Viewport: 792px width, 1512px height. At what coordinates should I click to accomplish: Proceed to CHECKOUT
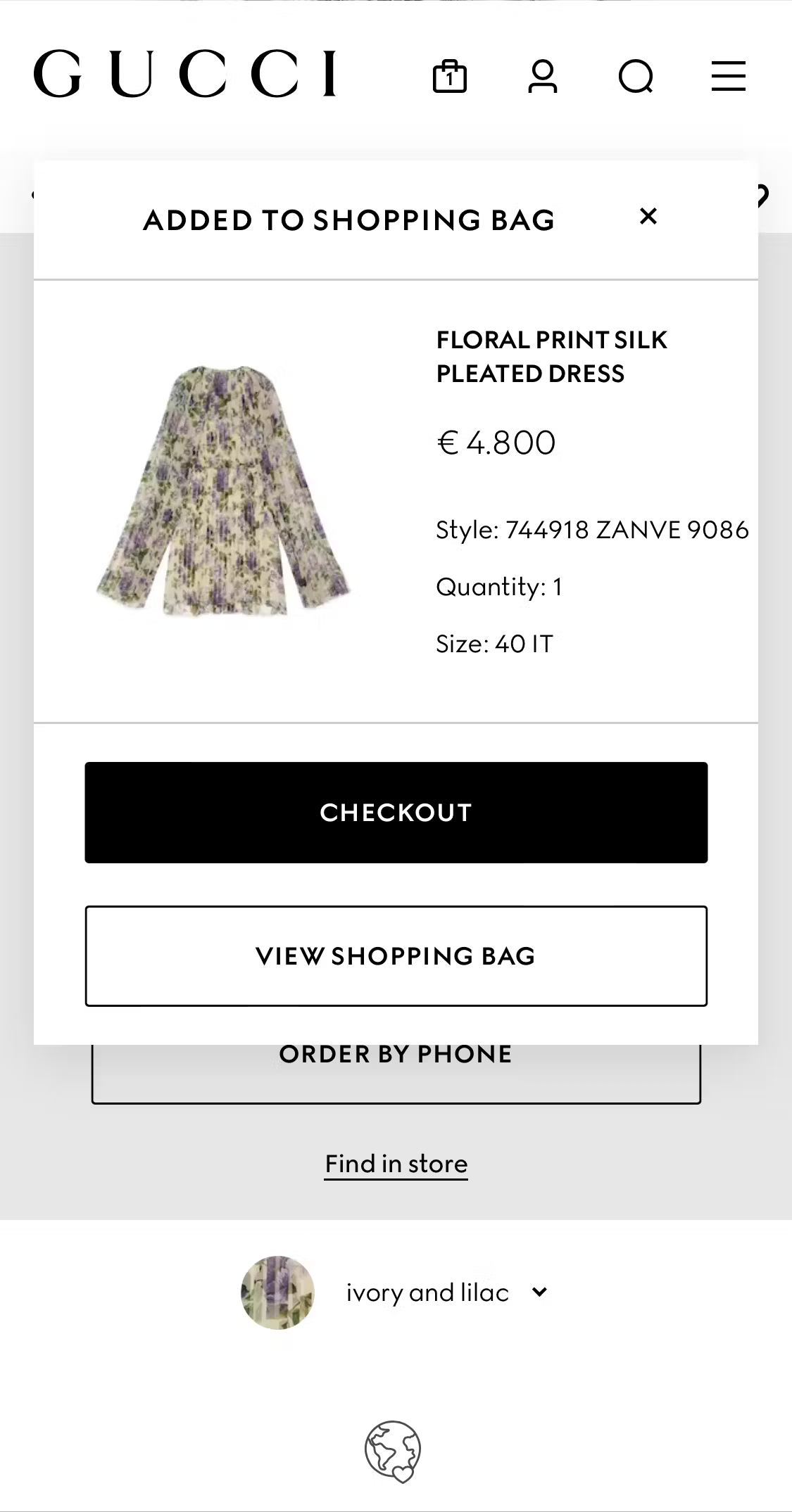396,812
